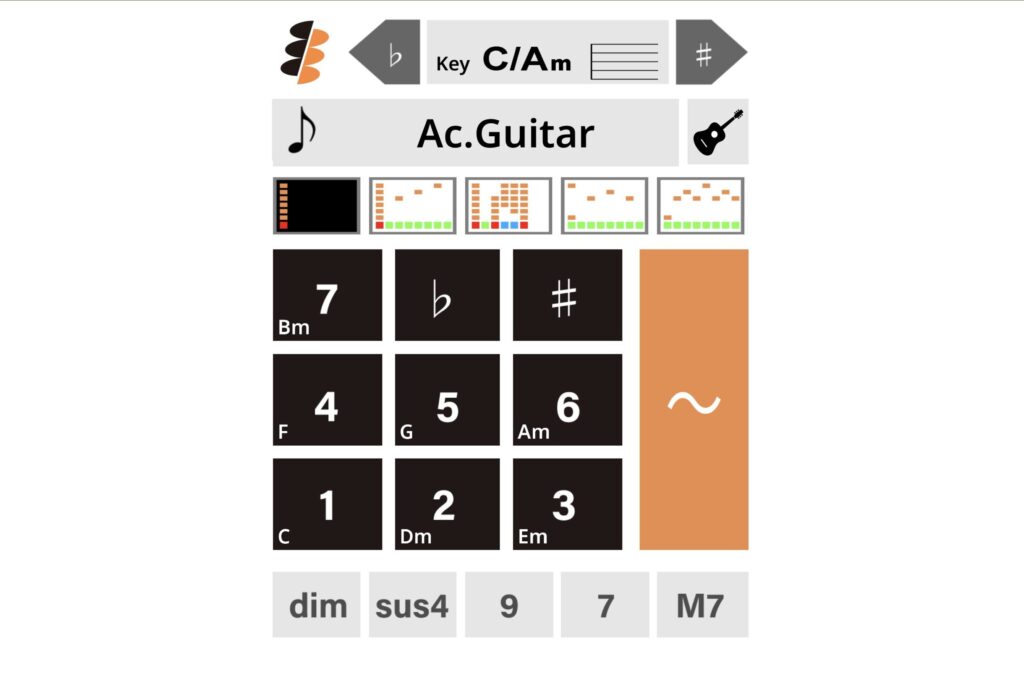Image resolution: width=1024 pixels, height=688 pixels.
Task: Lower the key with the flat arrow
Action: 387,52
